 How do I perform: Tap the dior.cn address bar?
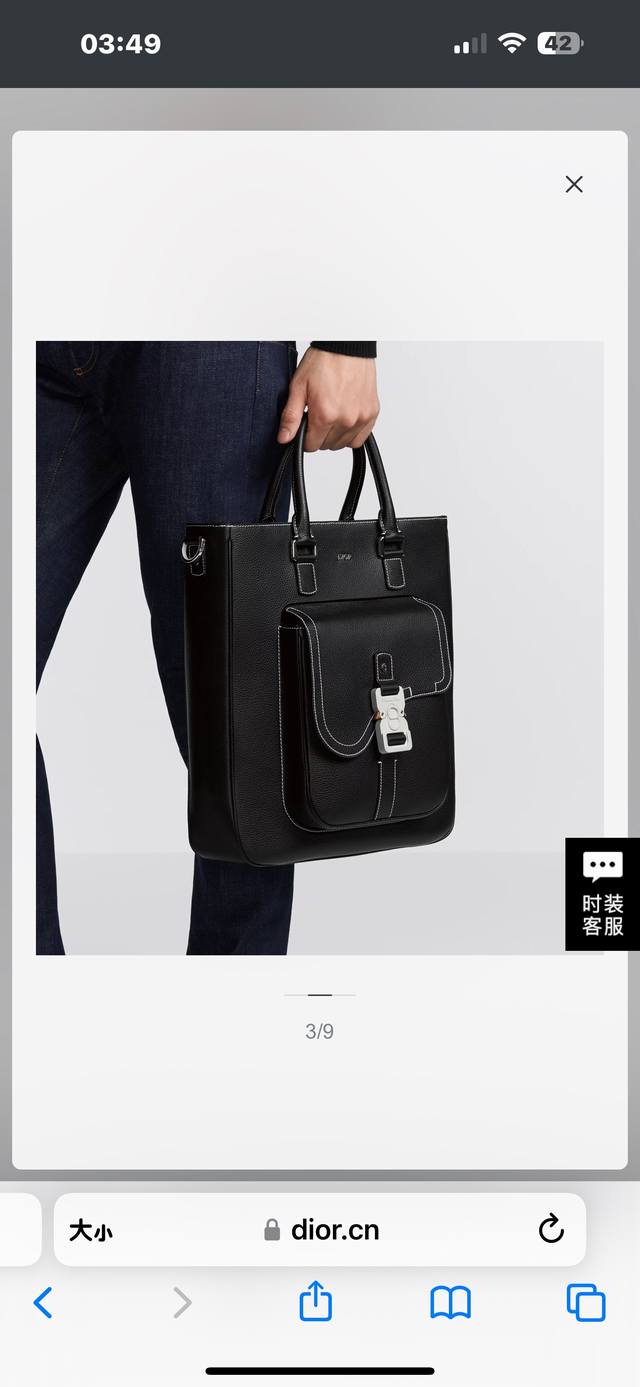coord(322,1230)
